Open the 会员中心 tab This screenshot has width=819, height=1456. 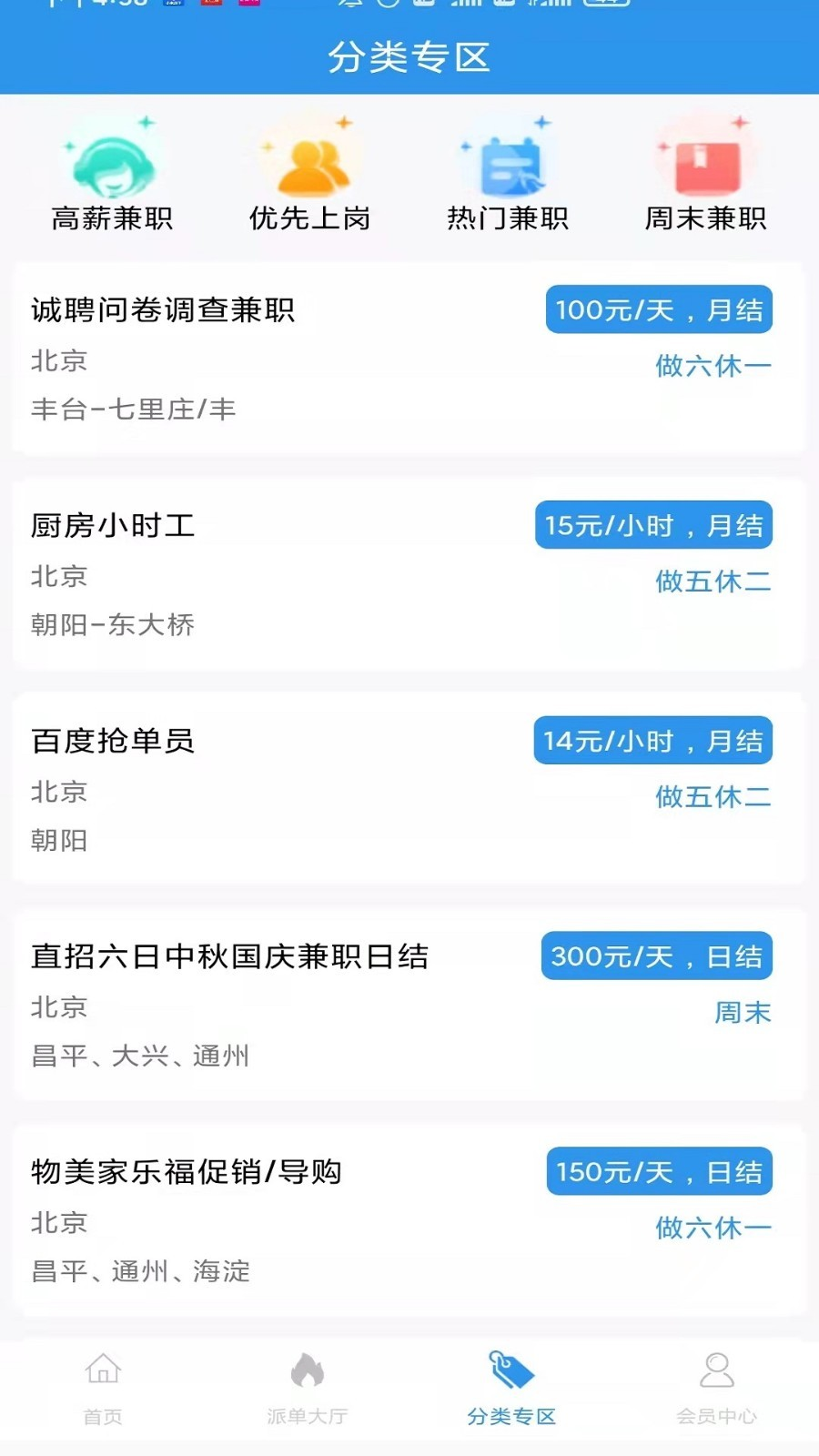[716, 1388]
